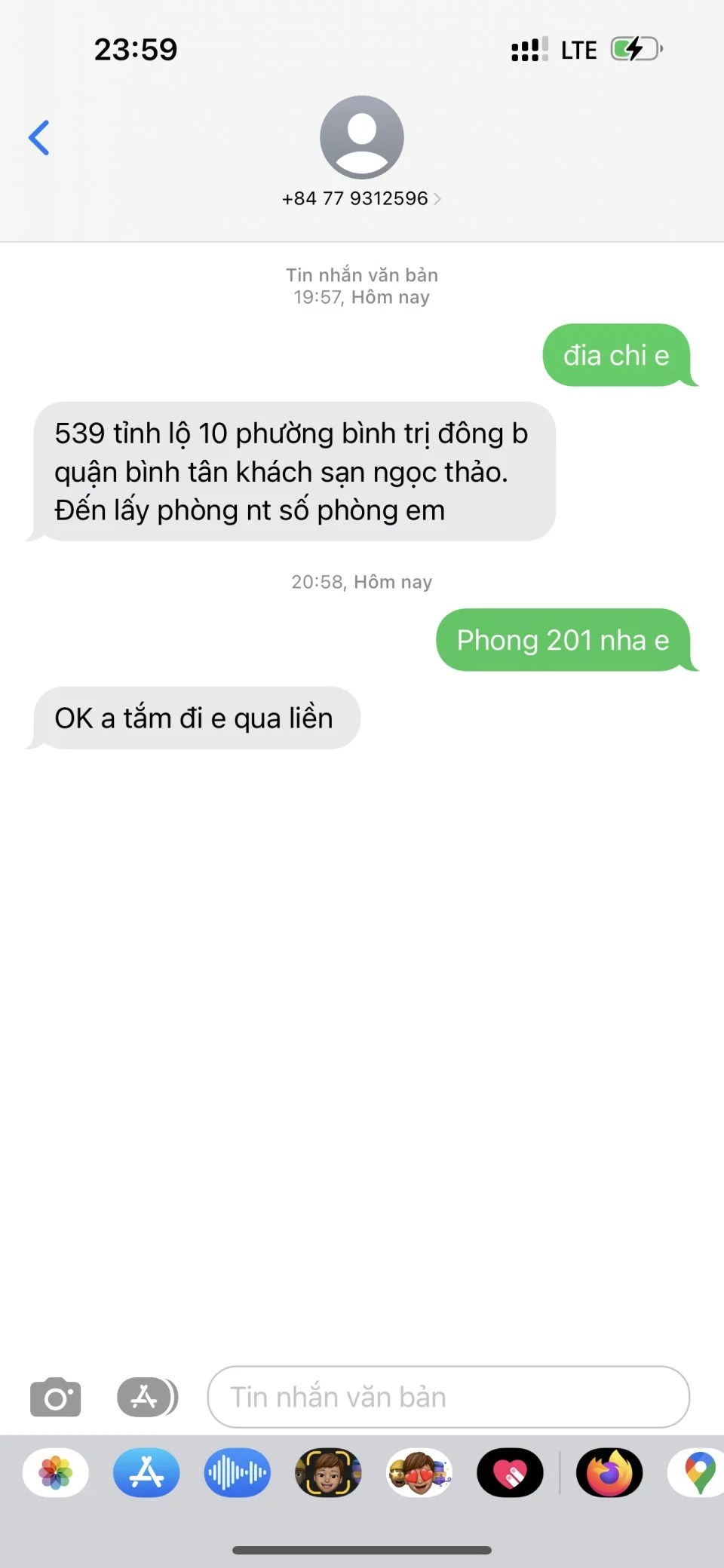Open the Memoji app in the strip
724x1568 pixels.
[328, 1472]
